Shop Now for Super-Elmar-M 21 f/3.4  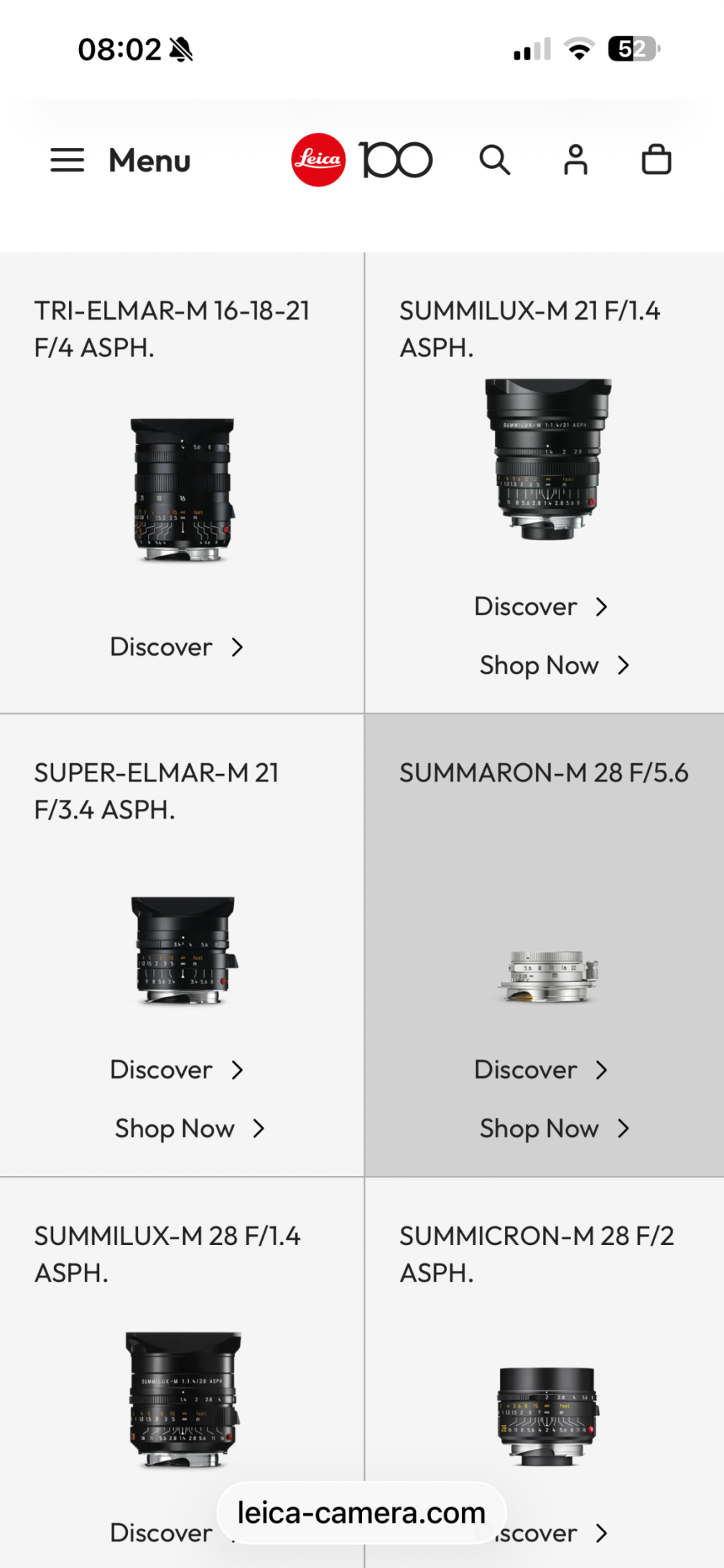tap(190, 1129)
